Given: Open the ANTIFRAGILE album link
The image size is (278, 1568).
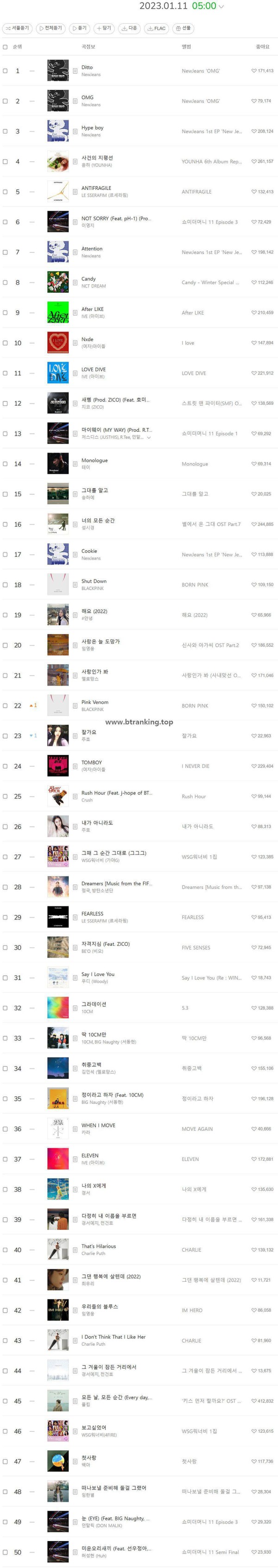Looking at the screenshot, I should pos(196,192).
